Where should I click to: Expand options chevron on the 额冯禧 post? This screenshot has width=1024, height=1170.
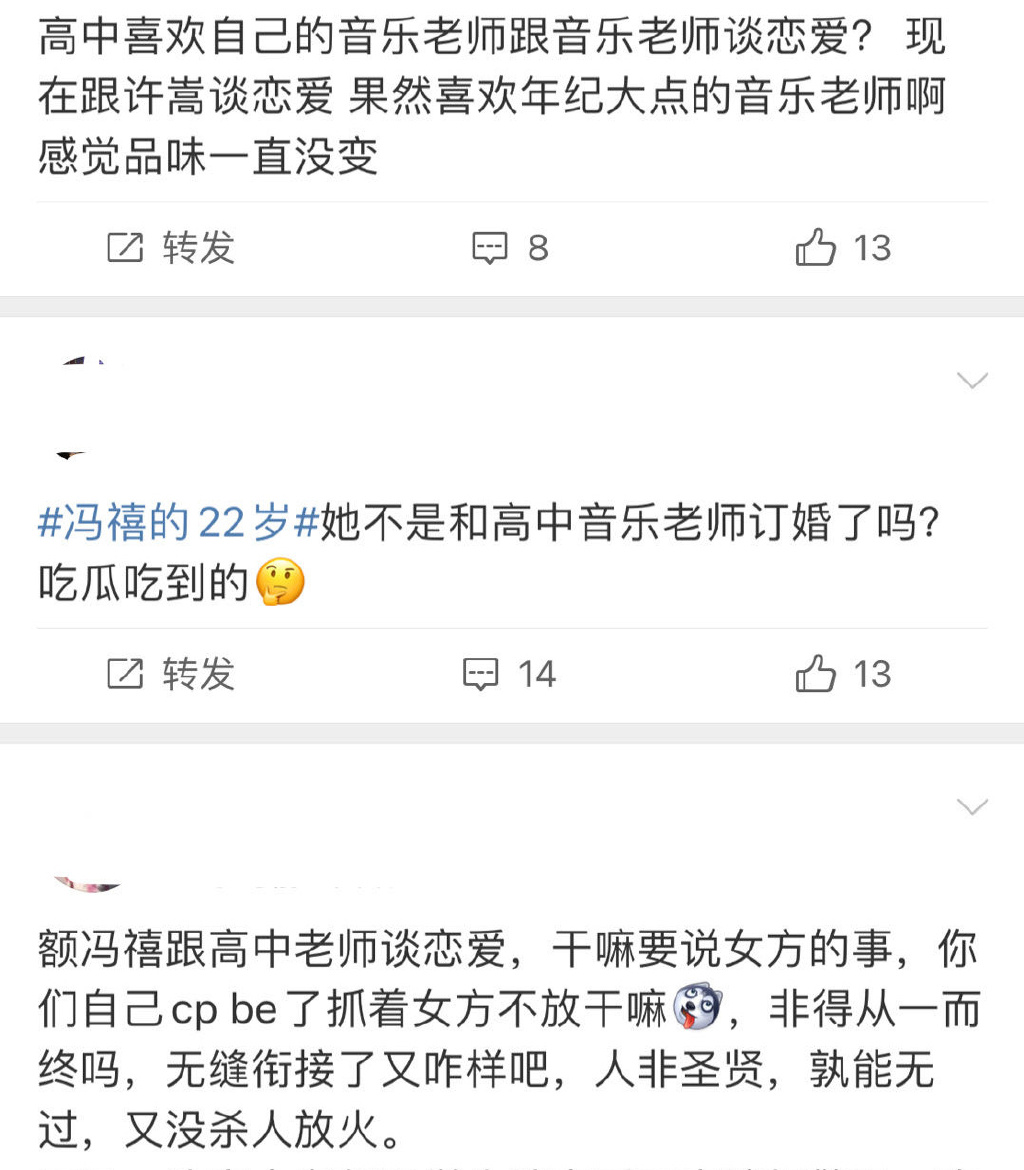972,806
